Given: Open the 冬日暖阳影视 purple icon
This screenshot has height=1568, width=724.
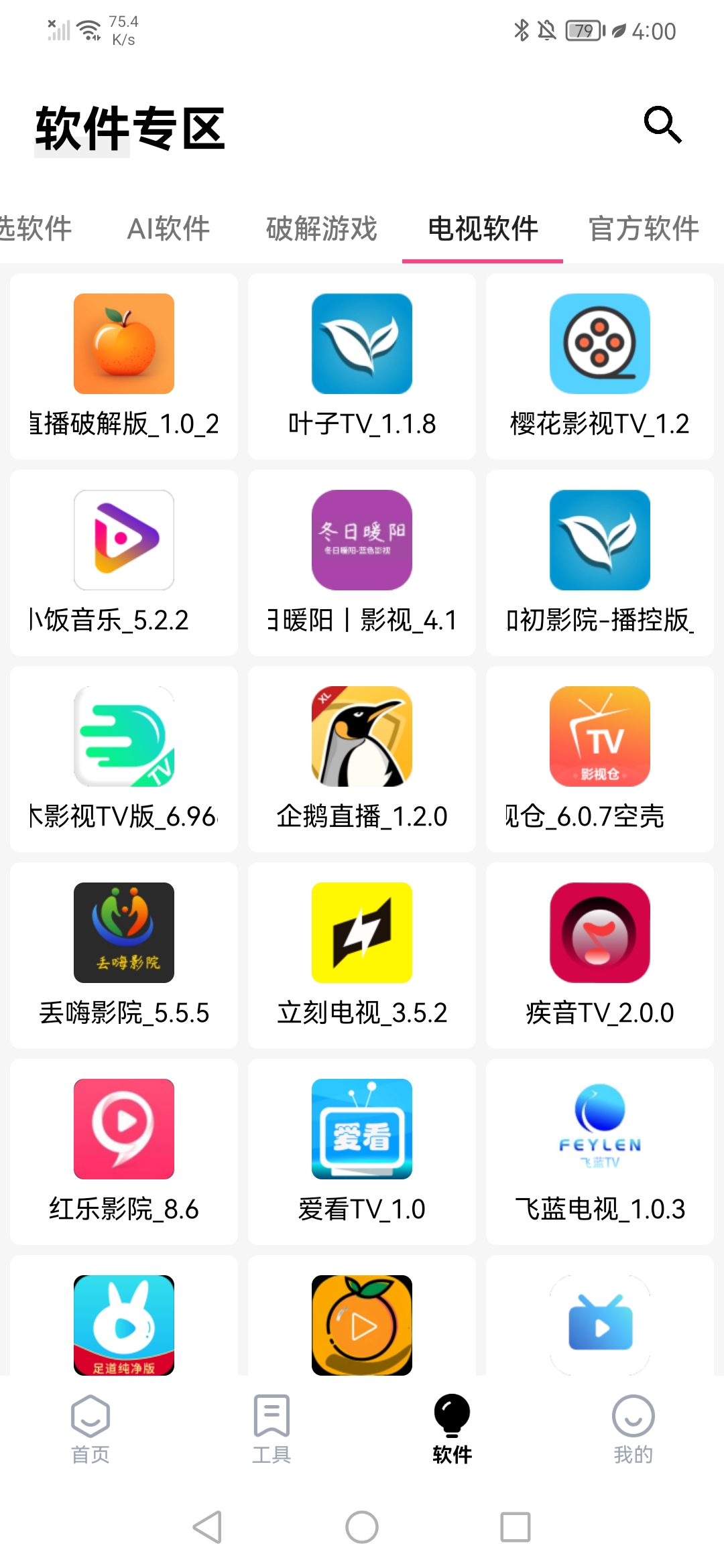Looking at the screenshot, I should [x=361, y=539].
